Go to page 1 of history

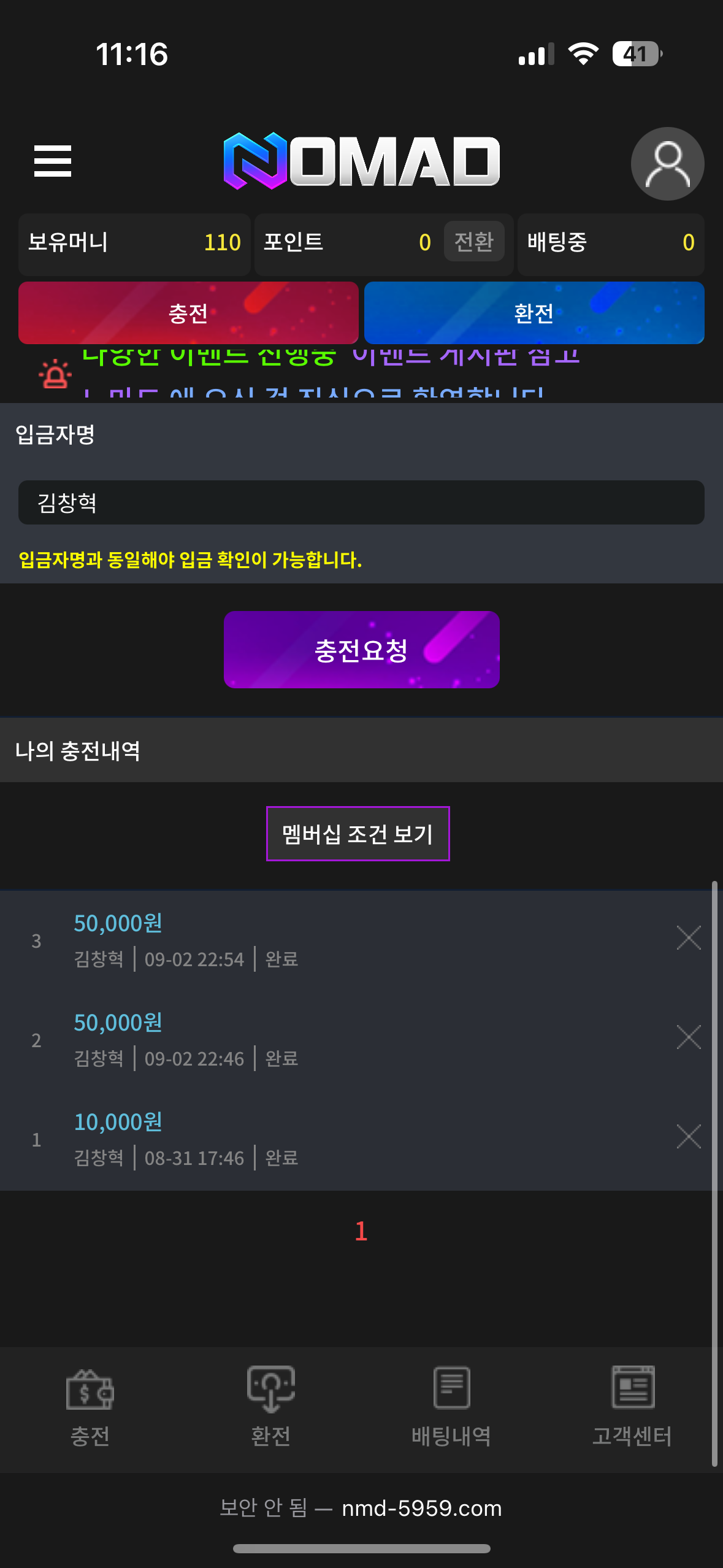(x=361, y=1231)
